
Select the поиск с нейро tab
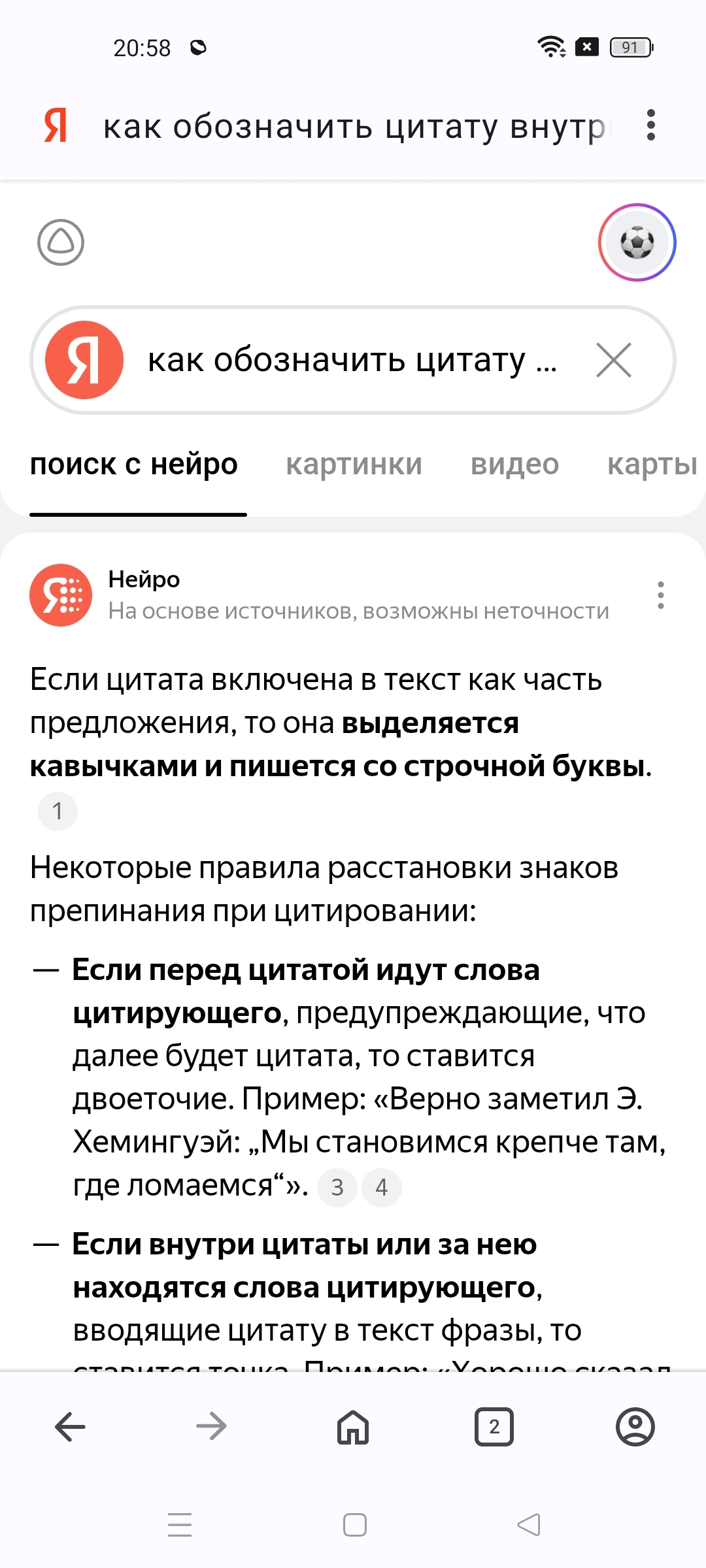tap(134, 465)
